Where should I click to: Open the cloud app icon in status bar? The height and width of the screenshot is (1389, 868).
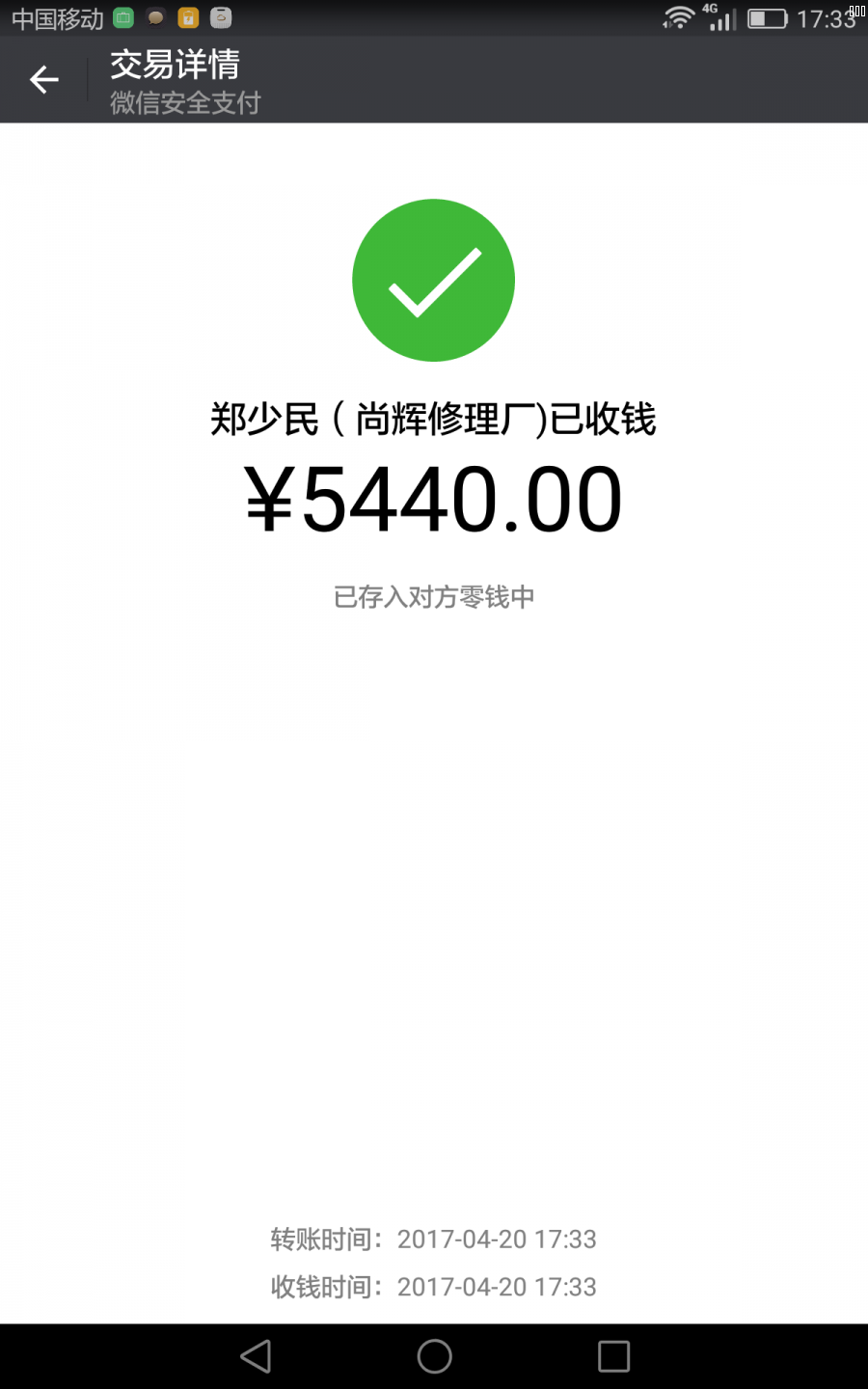point(219,17)
